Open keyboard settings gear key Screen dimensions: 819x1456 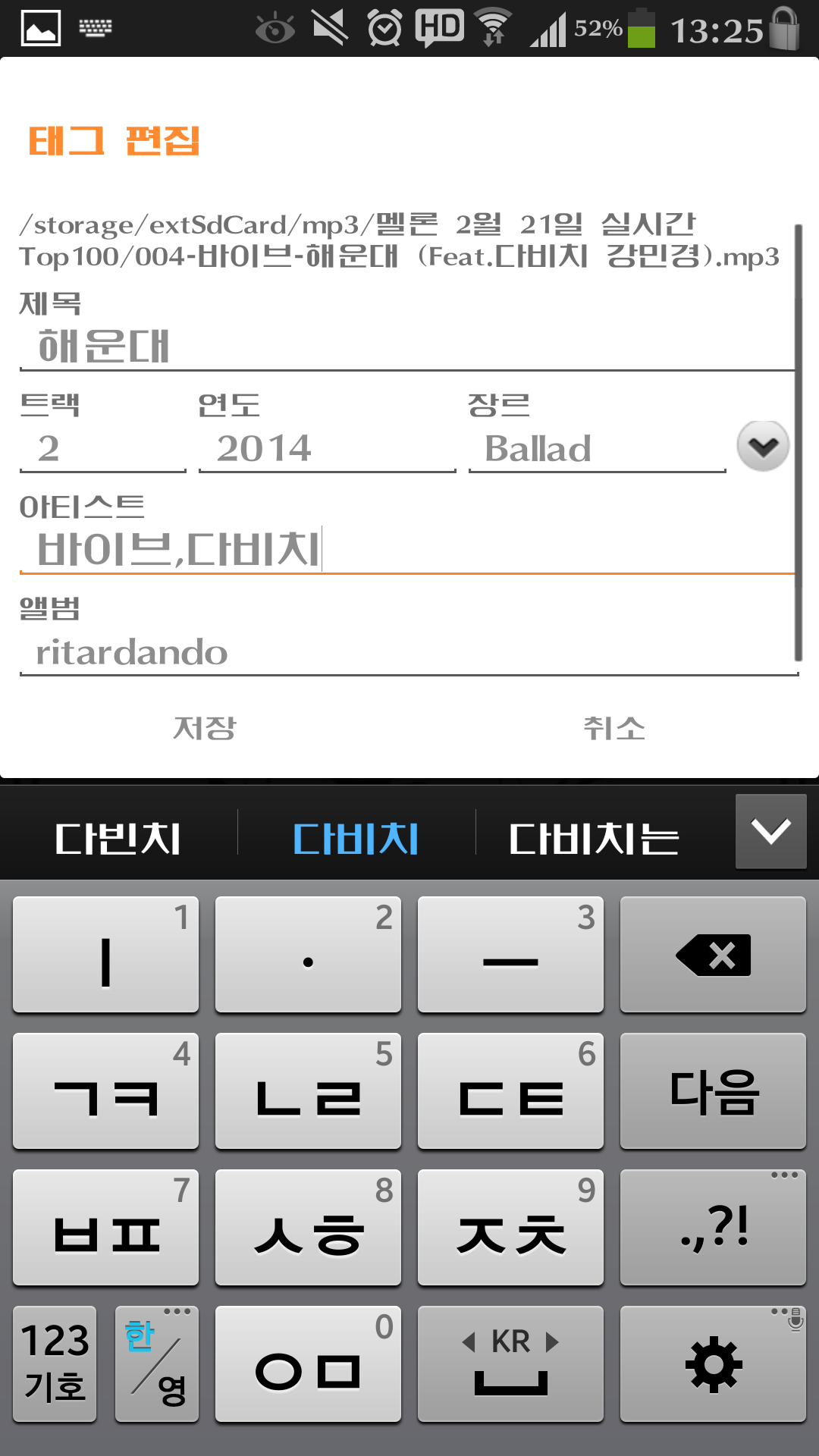[x=713, y=1363]
